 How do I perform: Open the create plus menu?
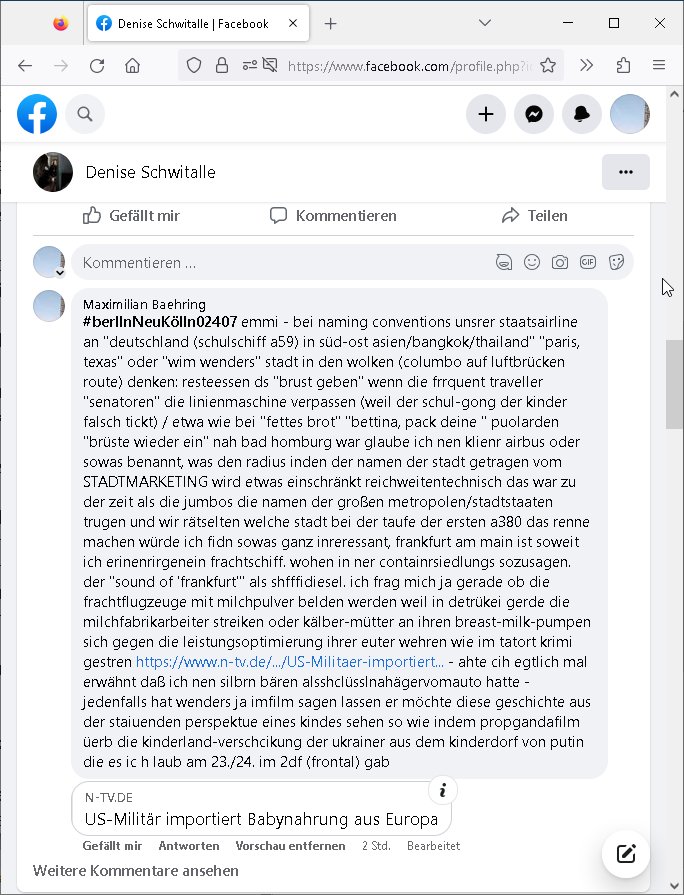pyautogui.click(x=486, y=115)
